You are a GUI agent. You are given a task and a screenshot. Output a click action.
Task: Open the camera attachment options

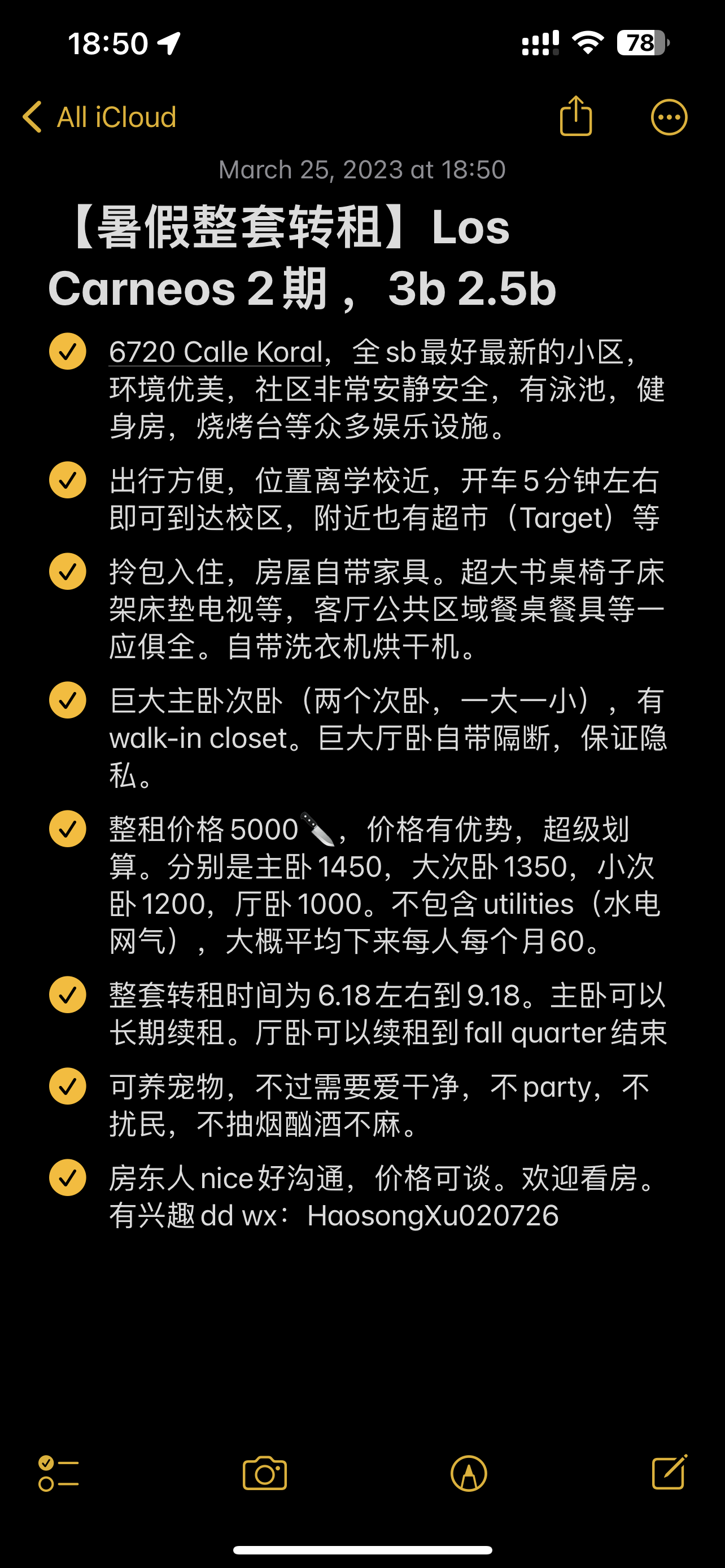tap(265, 1474)
